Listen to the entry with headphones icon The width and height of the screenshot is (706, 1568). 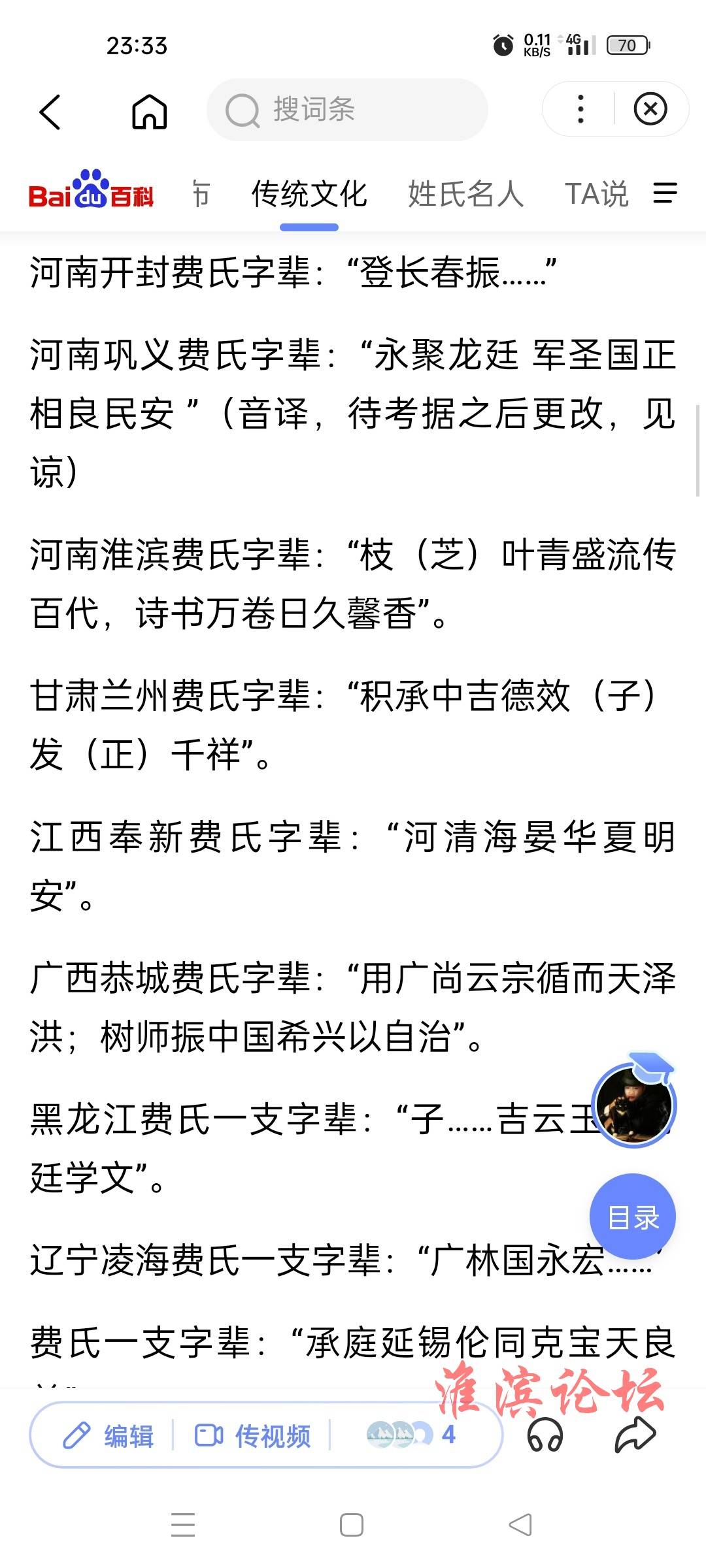point(545,1436)
